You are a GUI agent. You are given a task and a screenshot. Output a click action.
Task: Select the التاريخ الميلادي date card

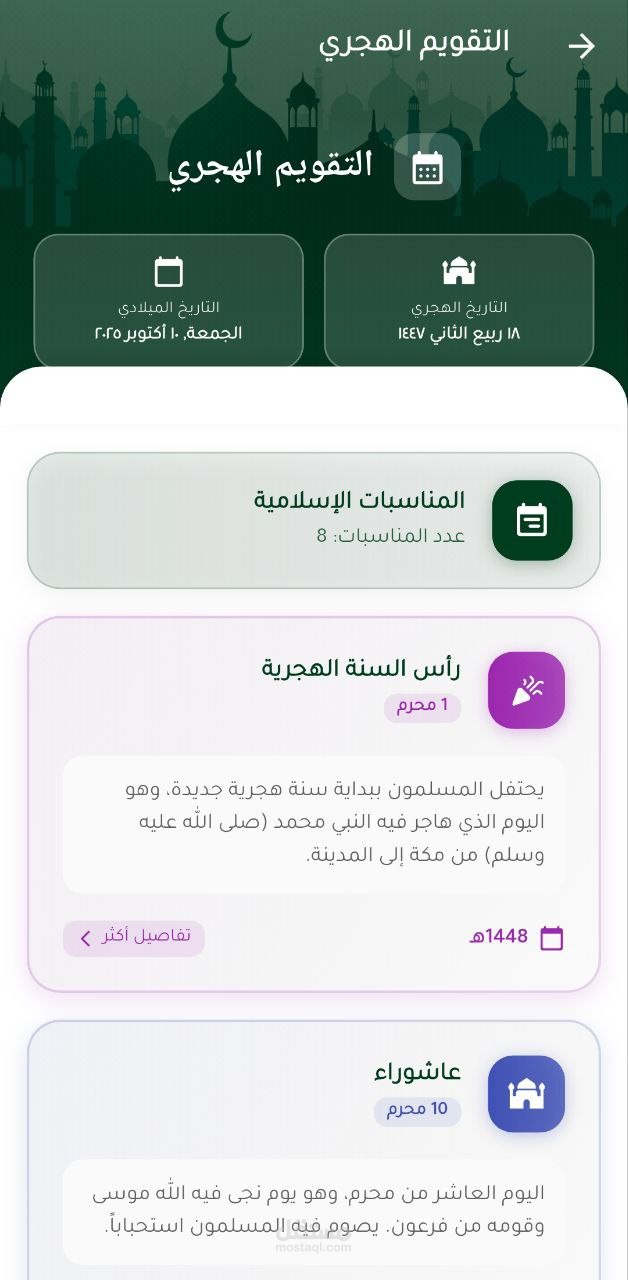point(169,301)
